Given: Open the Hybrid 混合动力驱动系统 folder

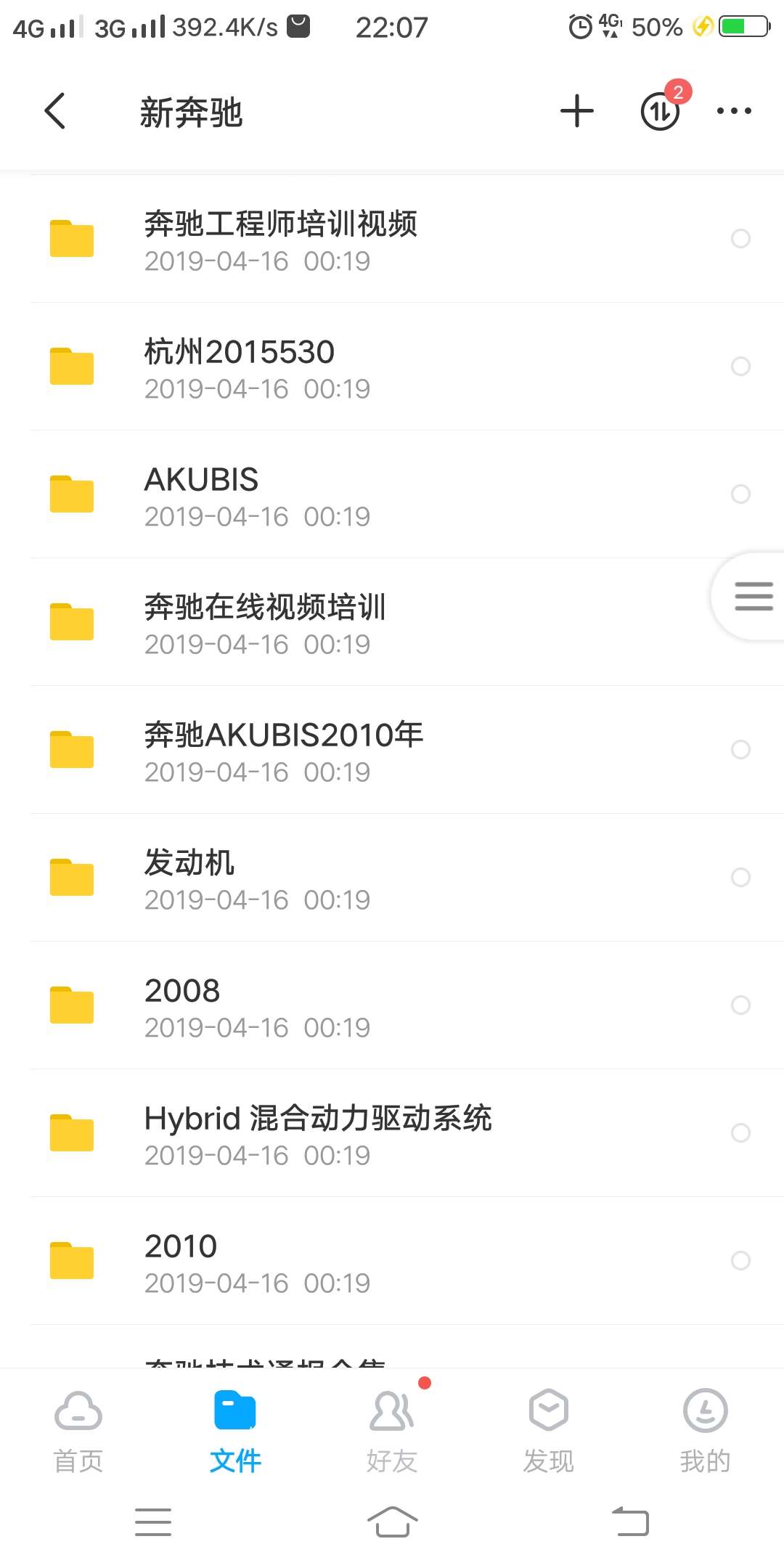Looking at the screenshot, I should (x=392, y=1133).
